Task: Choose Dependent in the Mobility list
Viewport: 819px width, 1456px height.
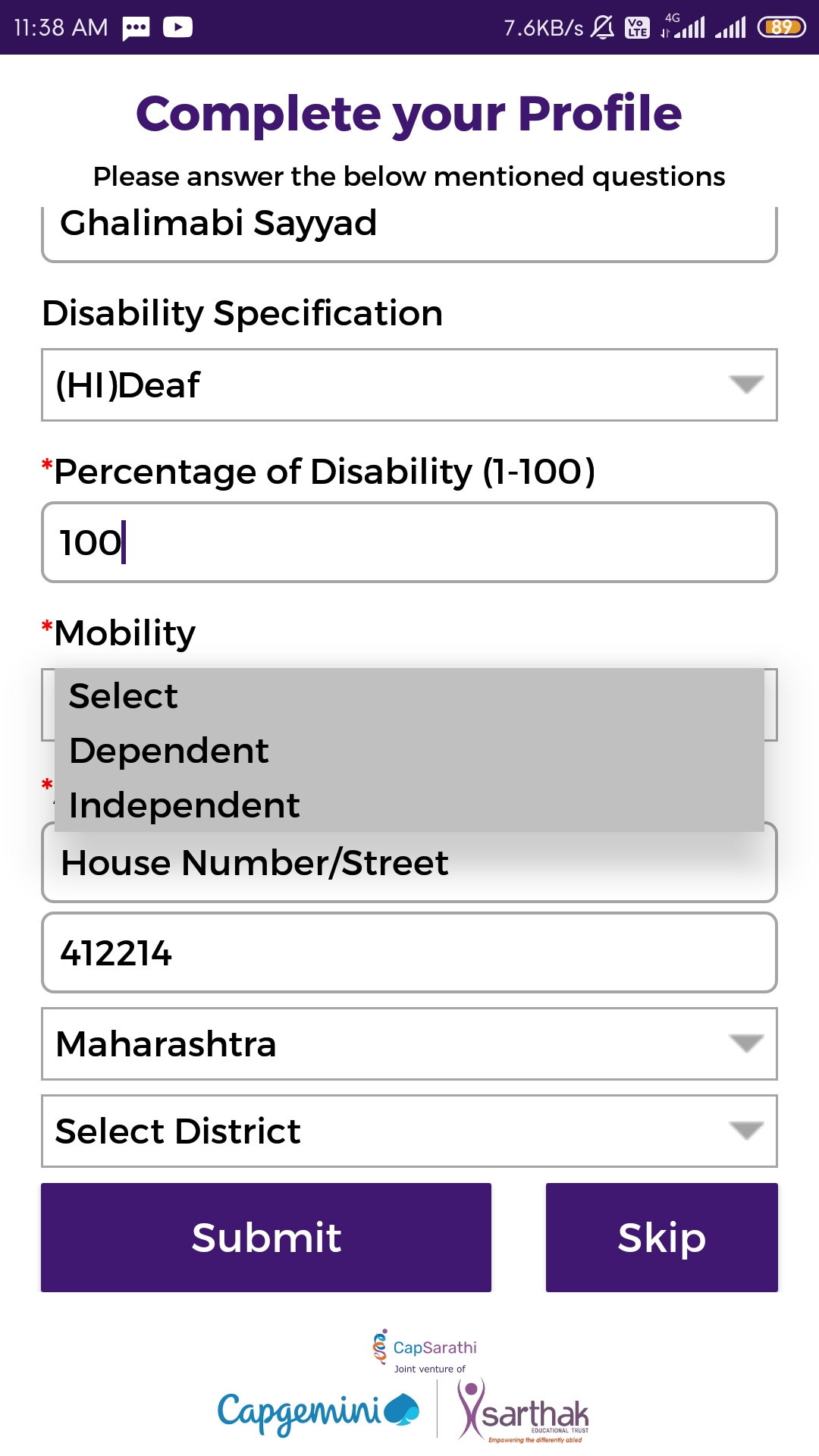Action: click(409, 750)
